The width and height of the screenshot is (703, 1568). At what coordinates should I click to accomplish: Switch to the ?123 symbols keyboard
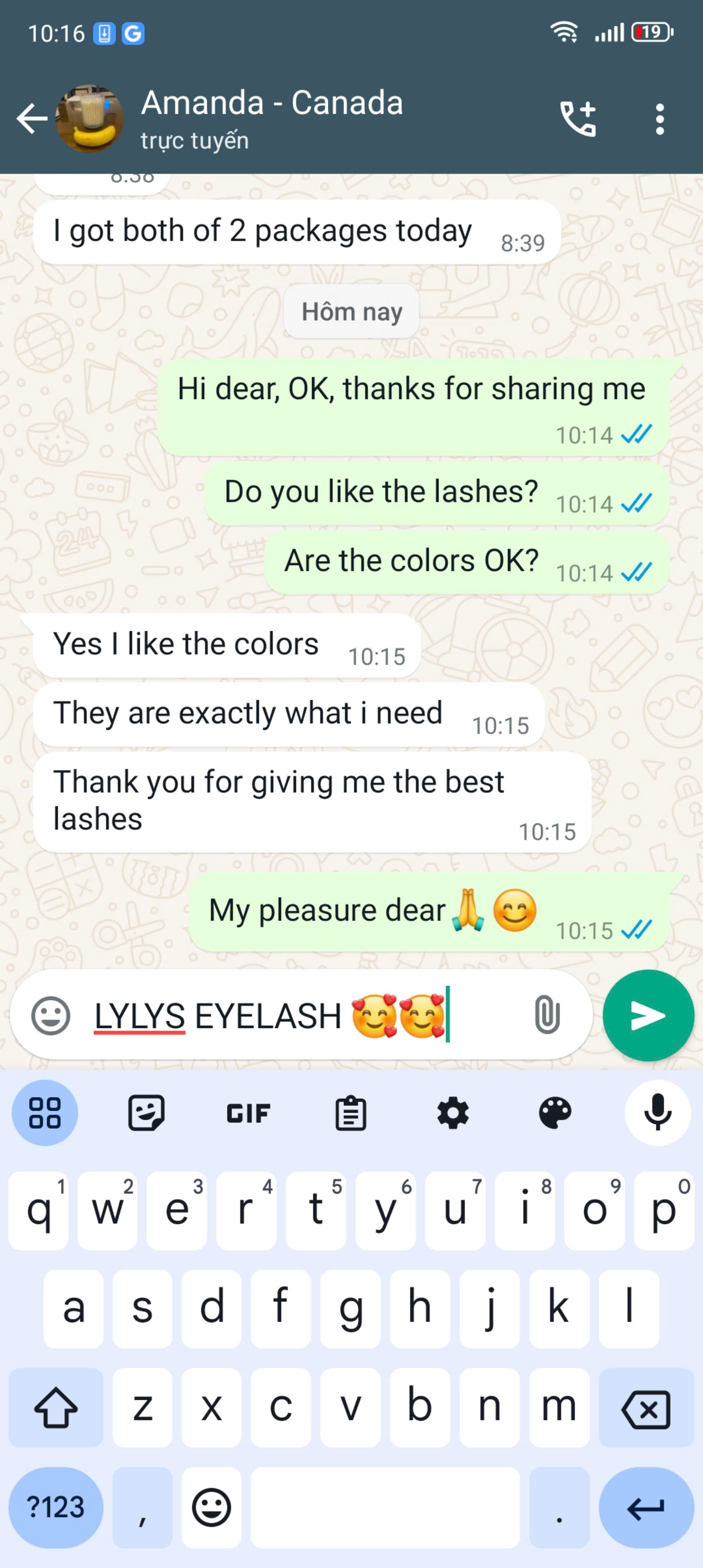point(55,1507)
